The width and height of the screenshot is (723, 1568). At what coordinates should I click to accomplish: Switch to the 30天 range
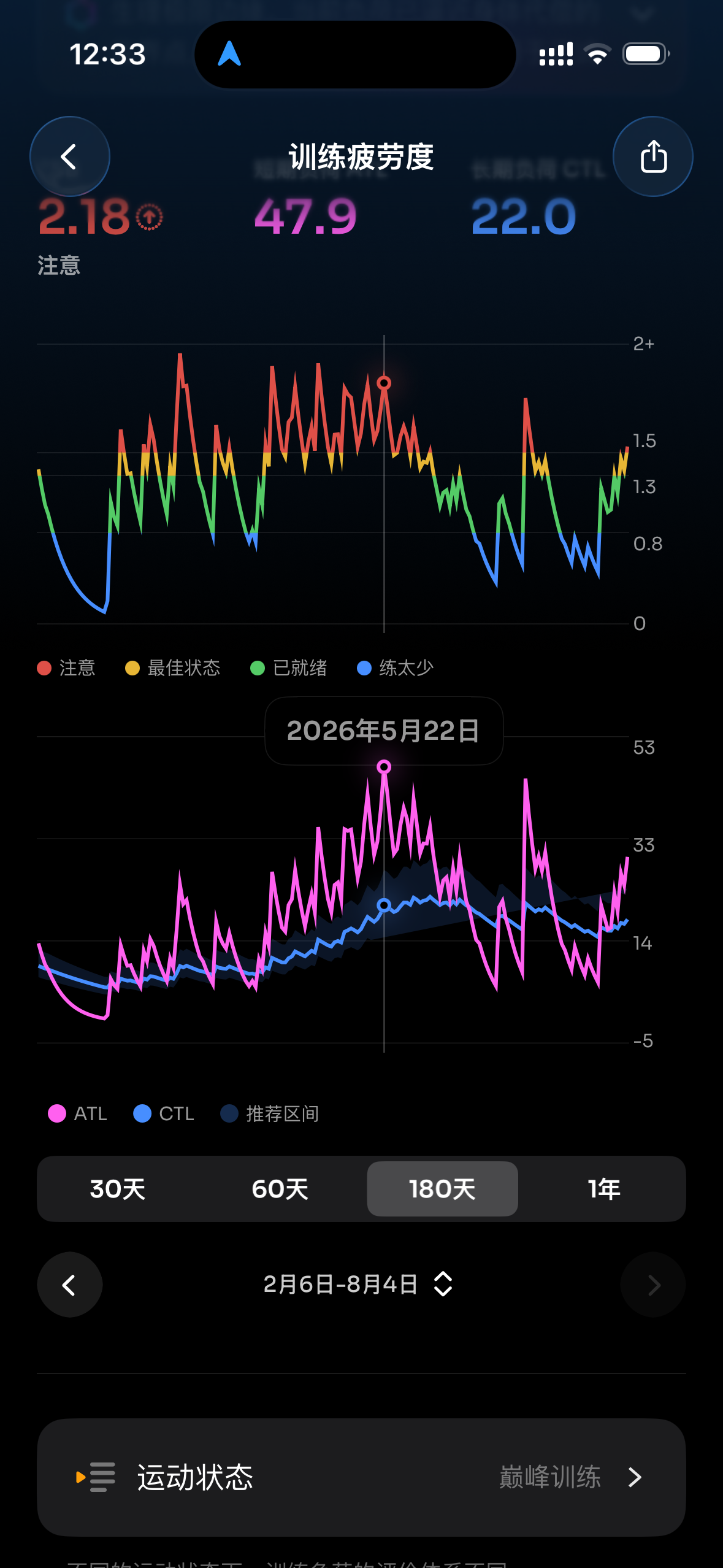coord(118,1189)
